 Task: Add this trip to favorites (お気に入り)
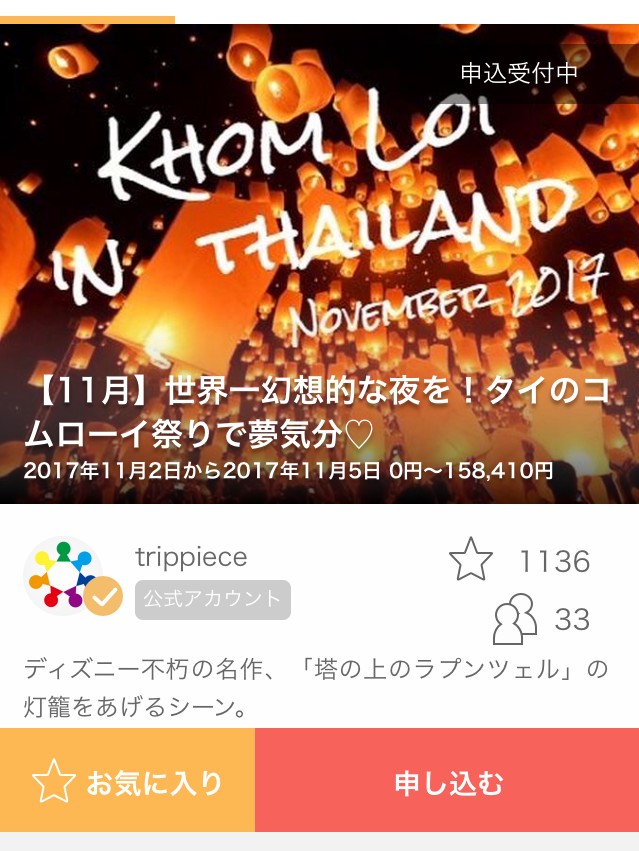(x=127, y=781)
